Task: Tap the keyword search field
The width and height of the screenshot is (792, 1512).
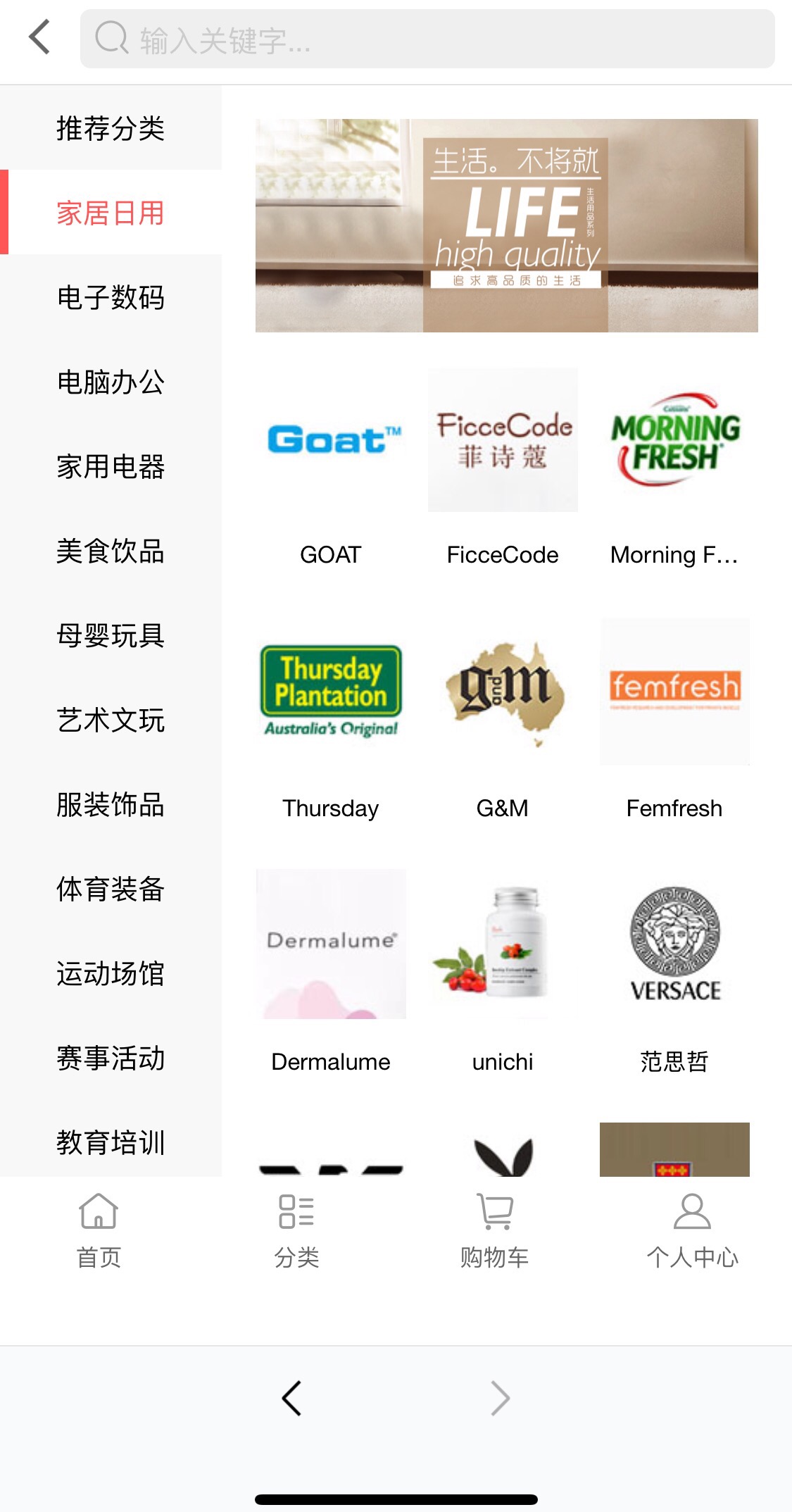Action: click(427, 39)
